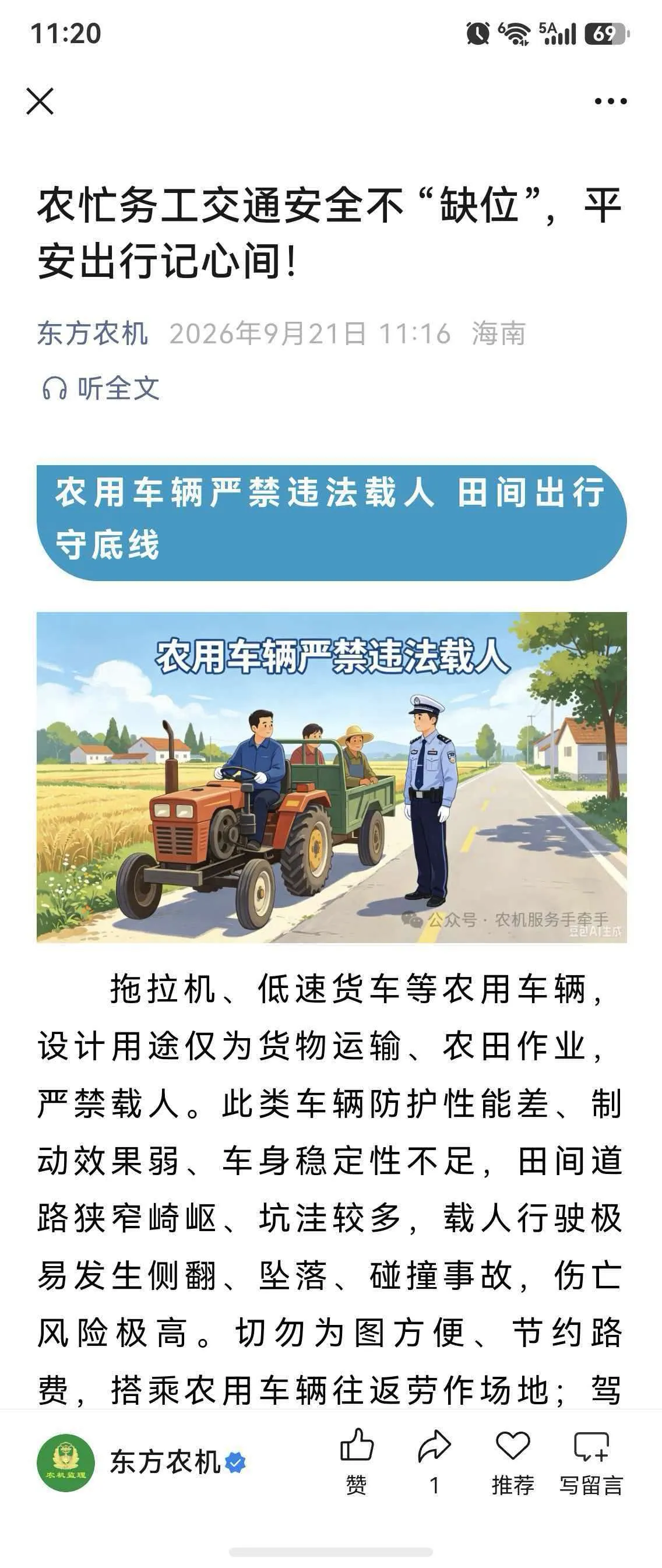Like the article with 赞
The image size is (662, 1568).
[x=357, y=1462]
